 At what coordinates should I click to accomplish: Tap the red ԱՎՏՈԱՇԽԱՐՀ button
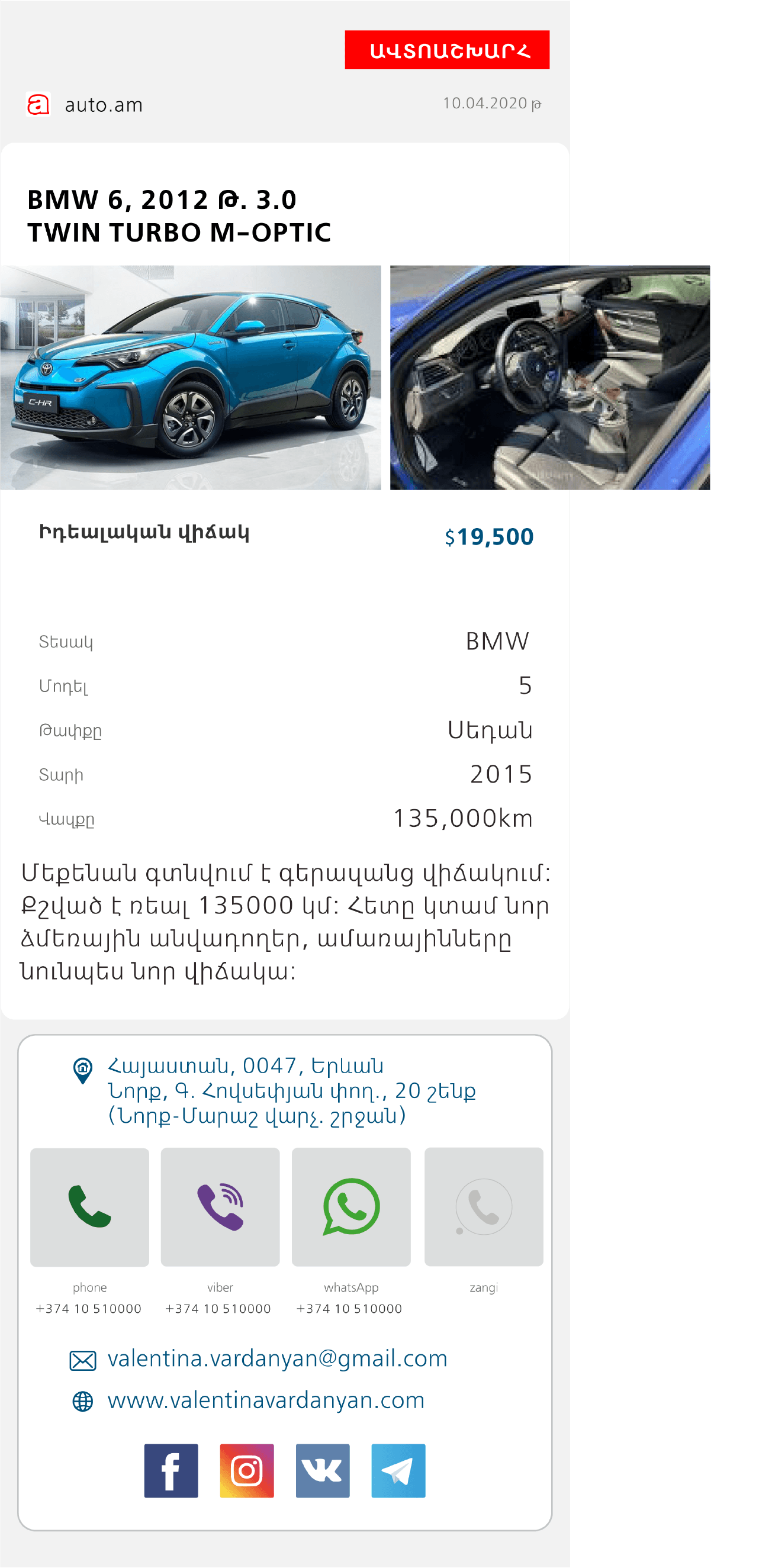coord(447,50)
